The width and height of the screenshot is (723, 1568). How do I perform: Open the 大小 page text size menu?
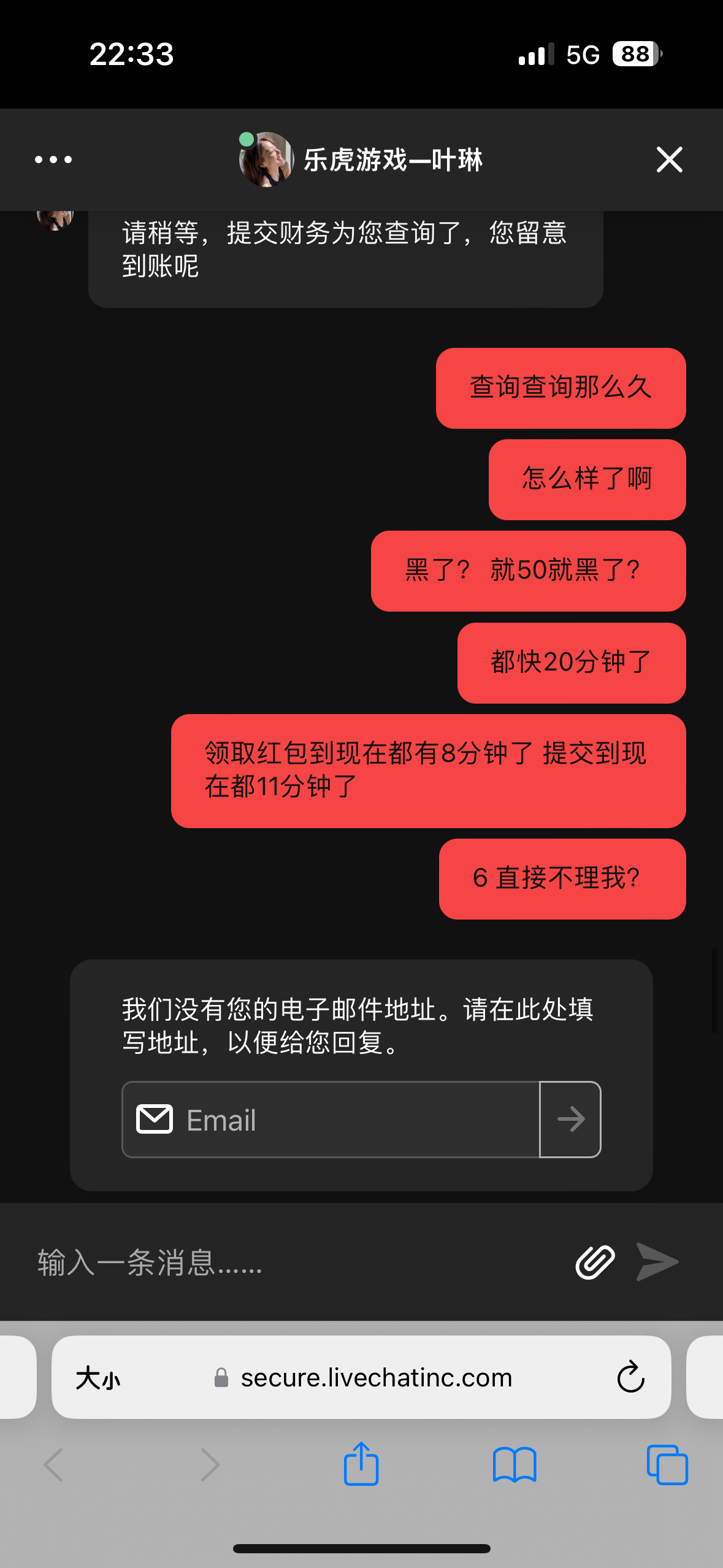[x=98, y=1378]
